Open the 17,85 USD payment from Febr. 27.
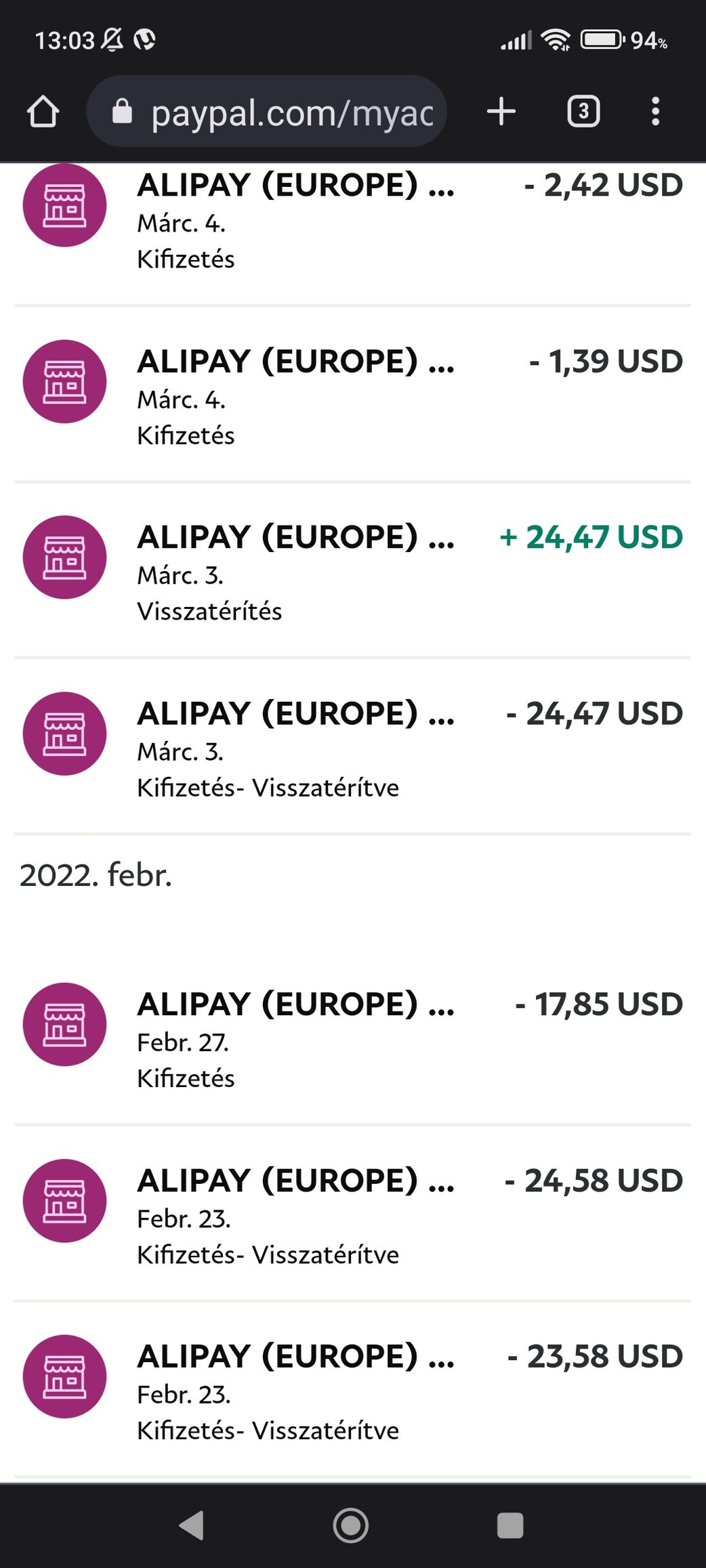This screenshot has height=1568, width=706. pos(352,1038)
